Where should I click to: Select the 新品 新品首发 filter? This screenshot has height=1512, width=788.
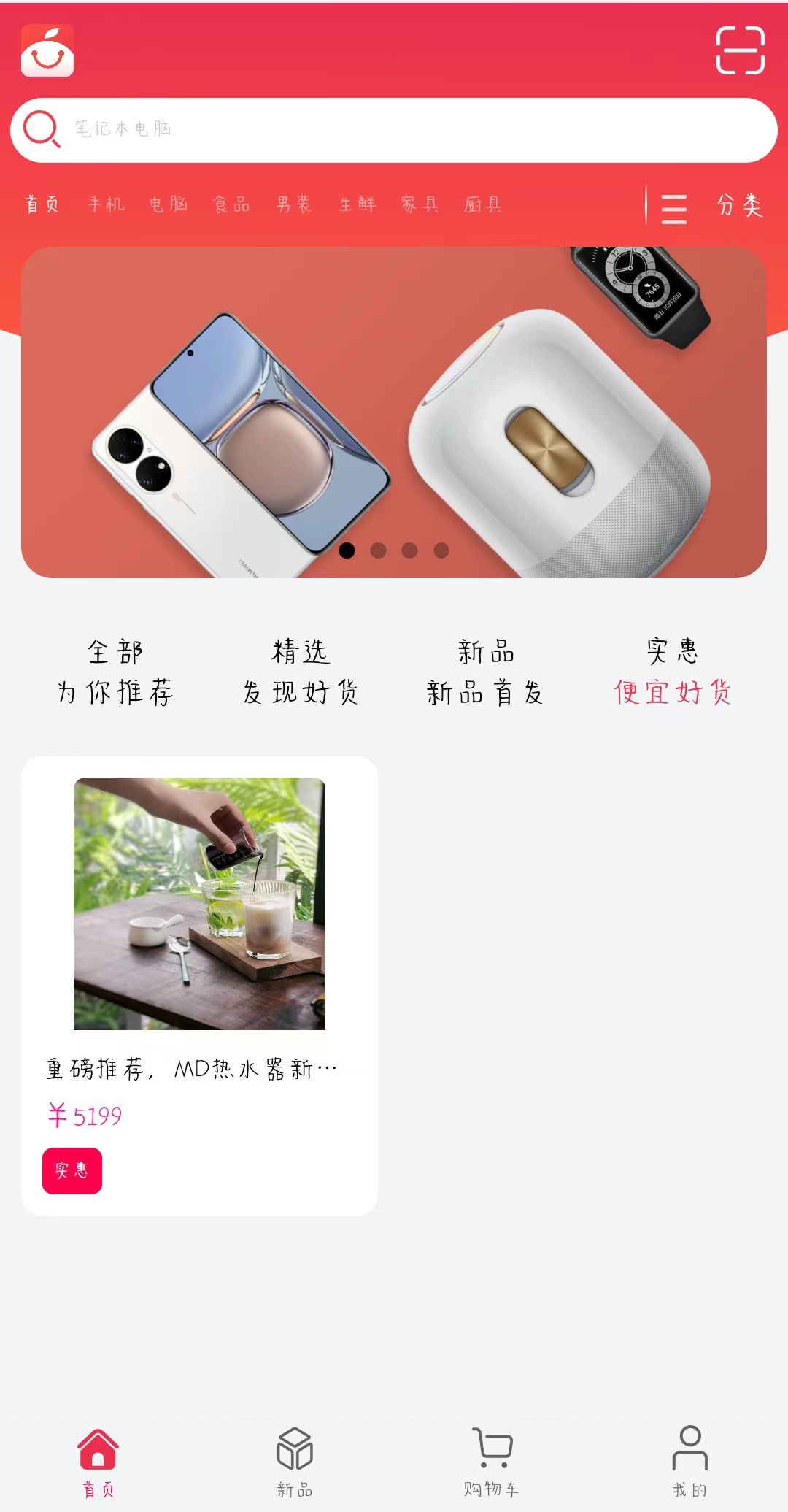pos(486,672)
